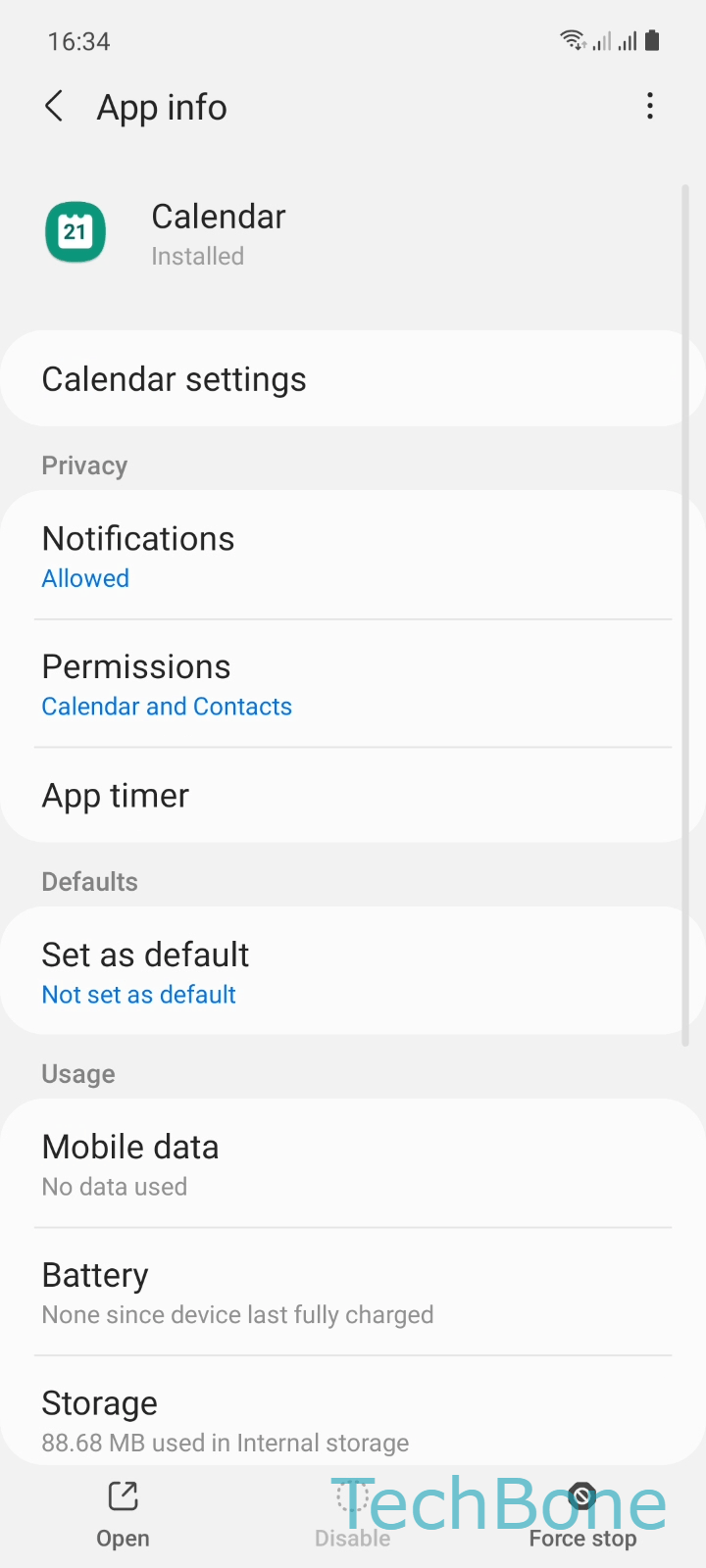Tap the Force stop icon
Viewport: 706px width, 1568px height.
point(581,1496)
